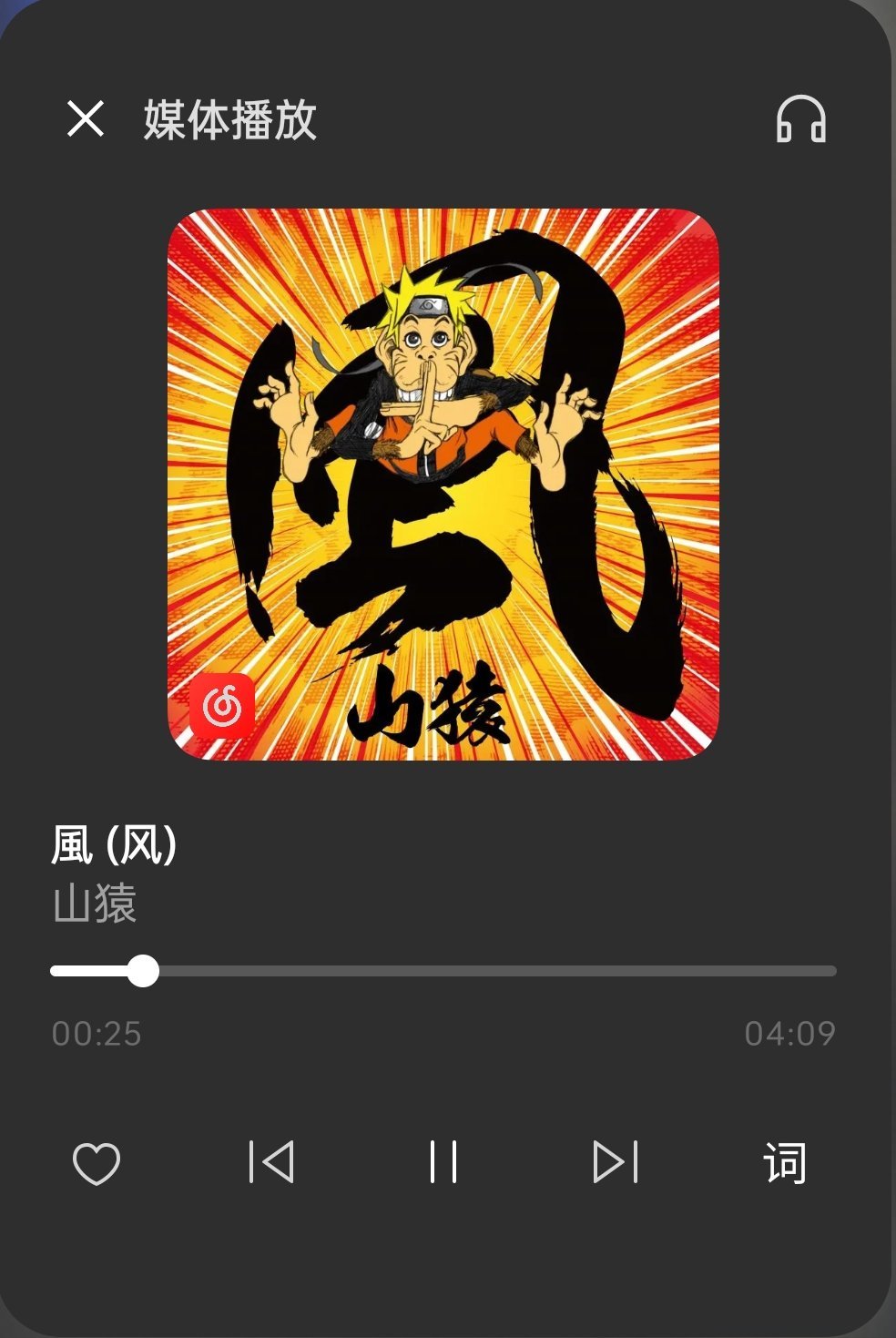Pause the current song
The height and width of the screenshot is (1338, 896).
(443, 1162)
